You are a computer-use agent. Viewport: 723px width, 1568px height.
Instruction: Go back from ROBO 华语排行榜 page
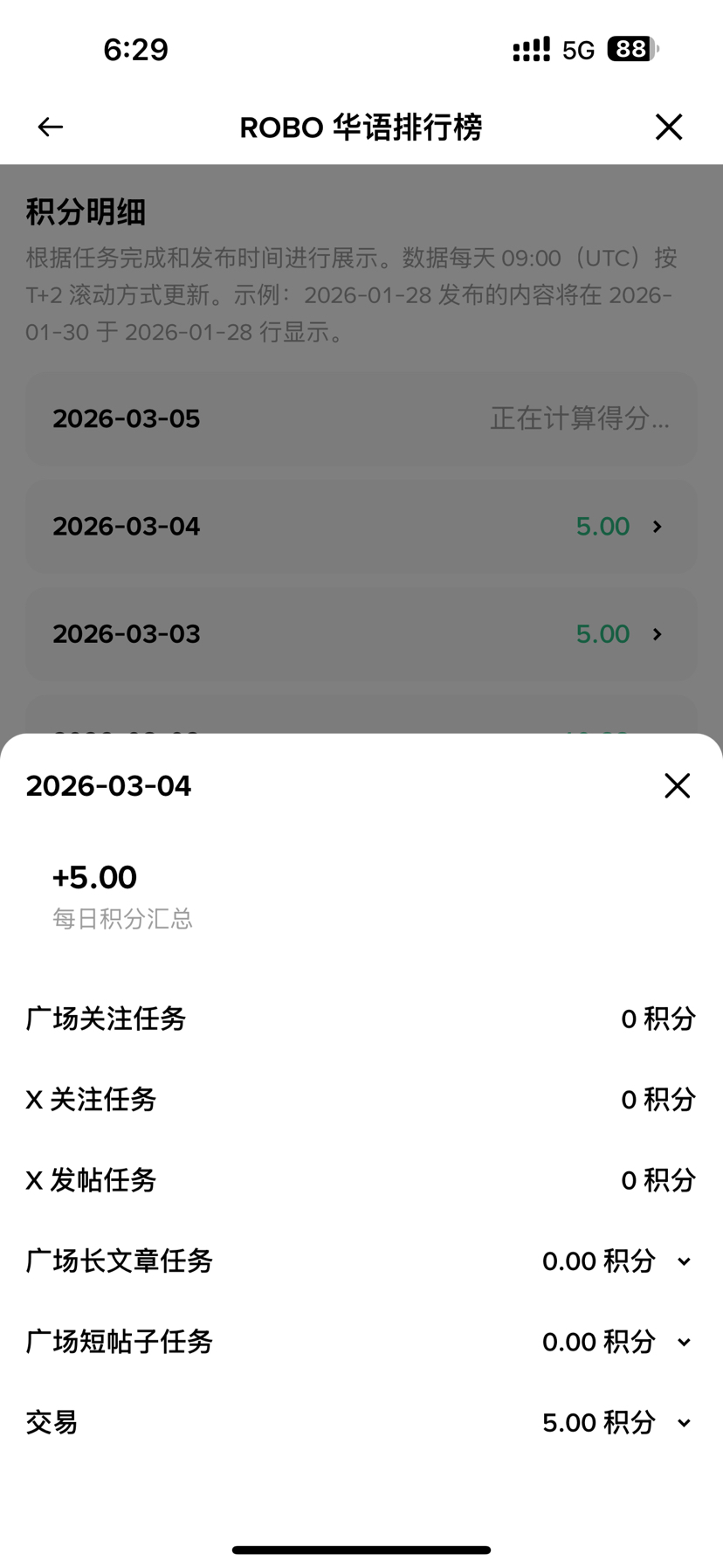click(51, 128)
